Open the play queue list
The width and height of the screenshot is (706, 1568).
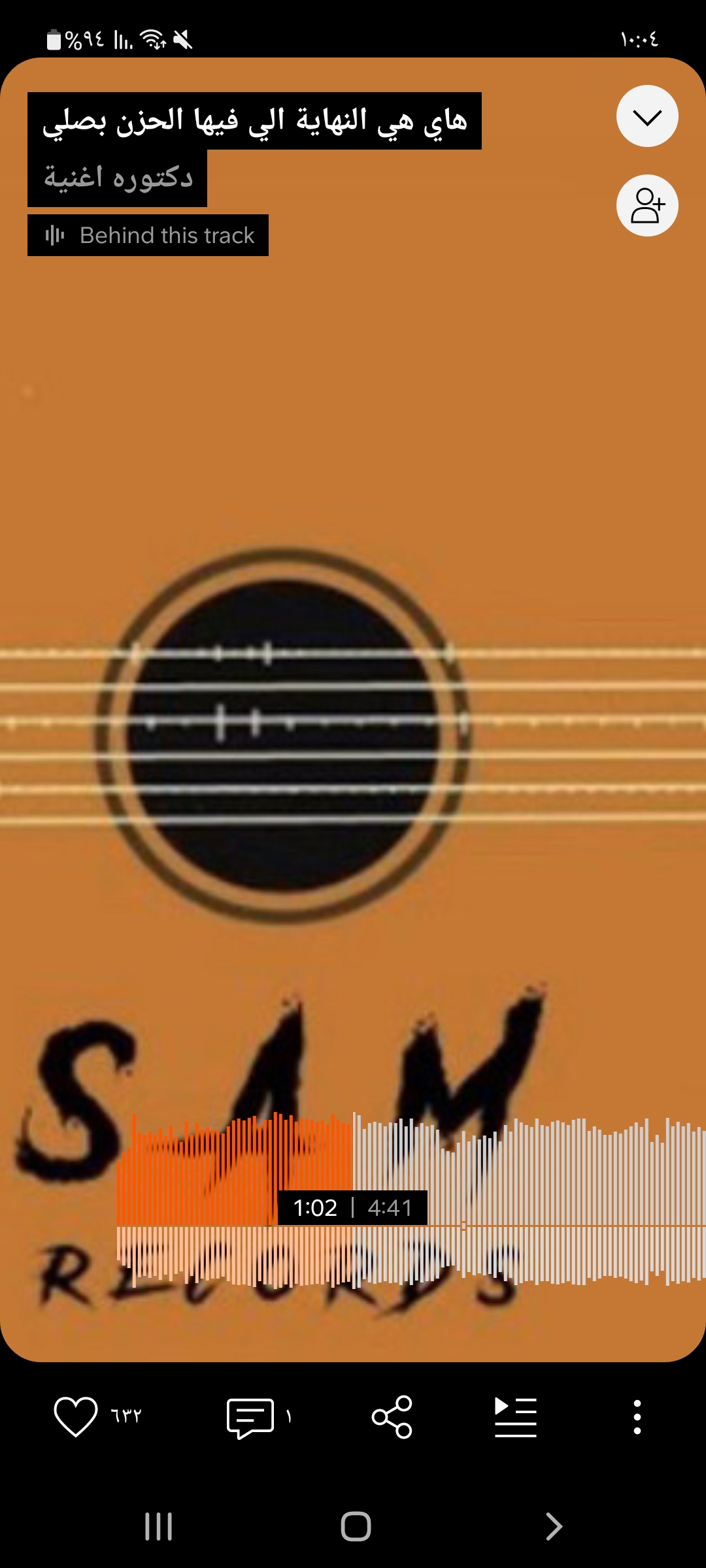pyautogui.click(x=515, y=1417)
